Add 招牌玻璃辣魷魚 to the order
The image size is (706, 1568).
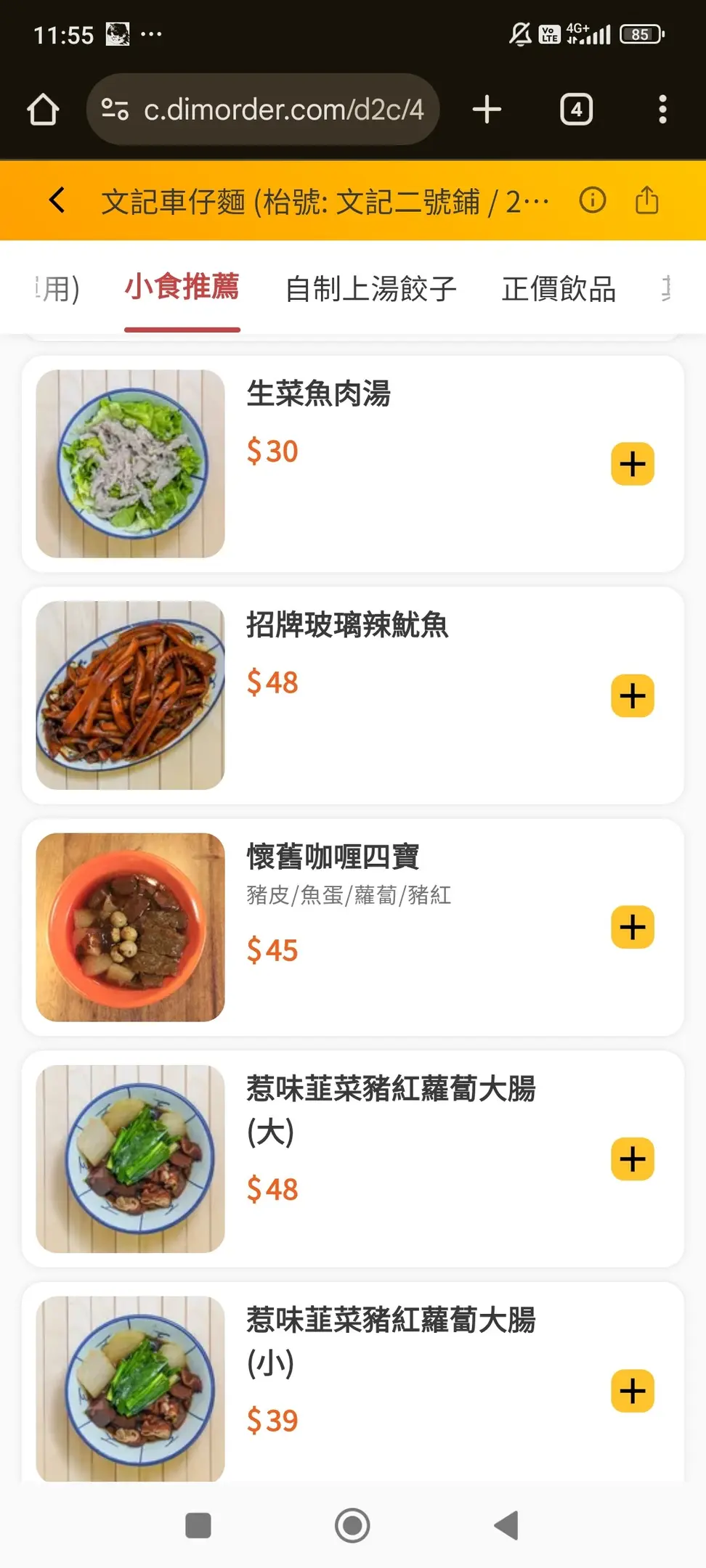point(632,695)
